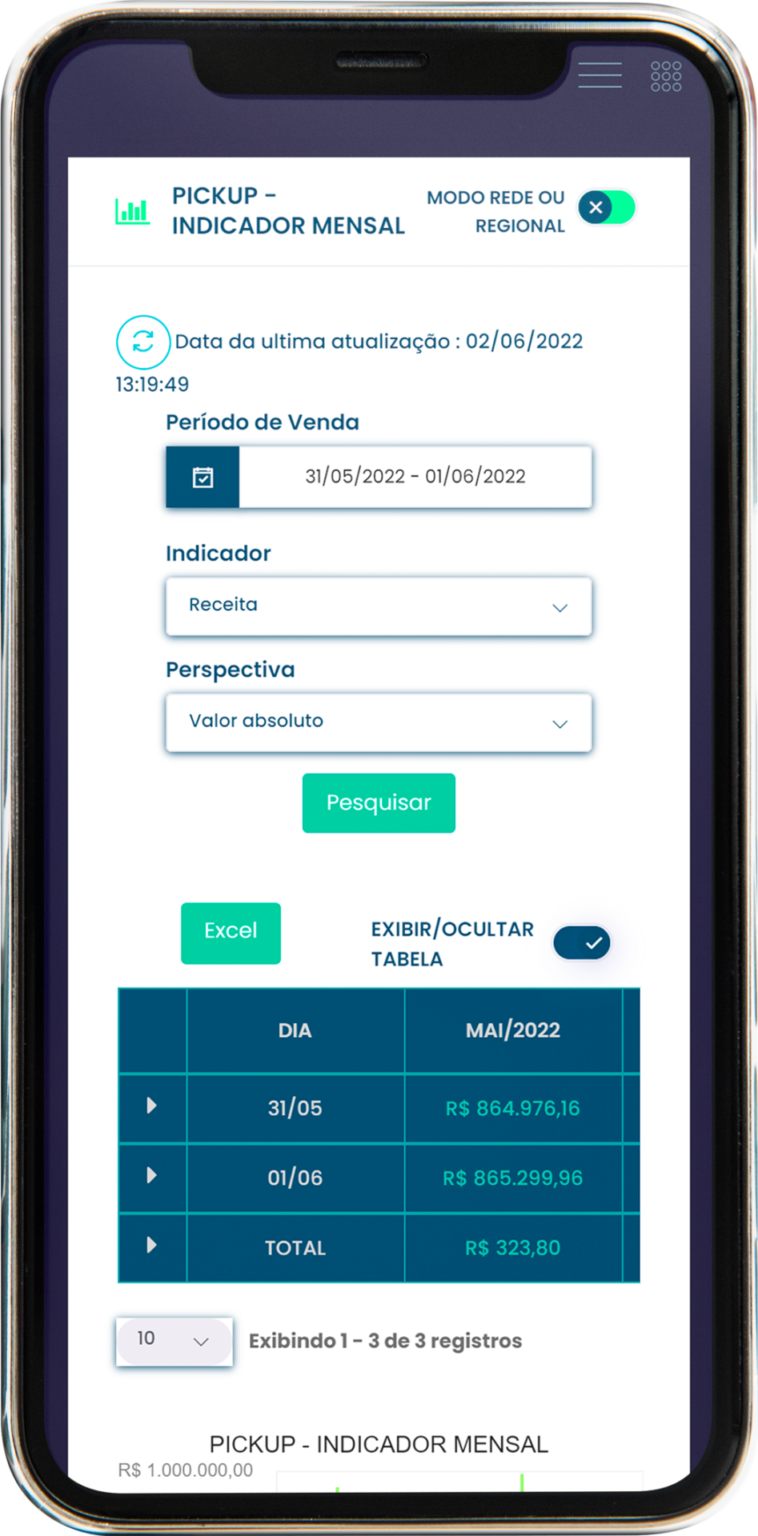758x1536 pixels.
Task: Expand the Perspectiva dropdown
Action: 378,722
